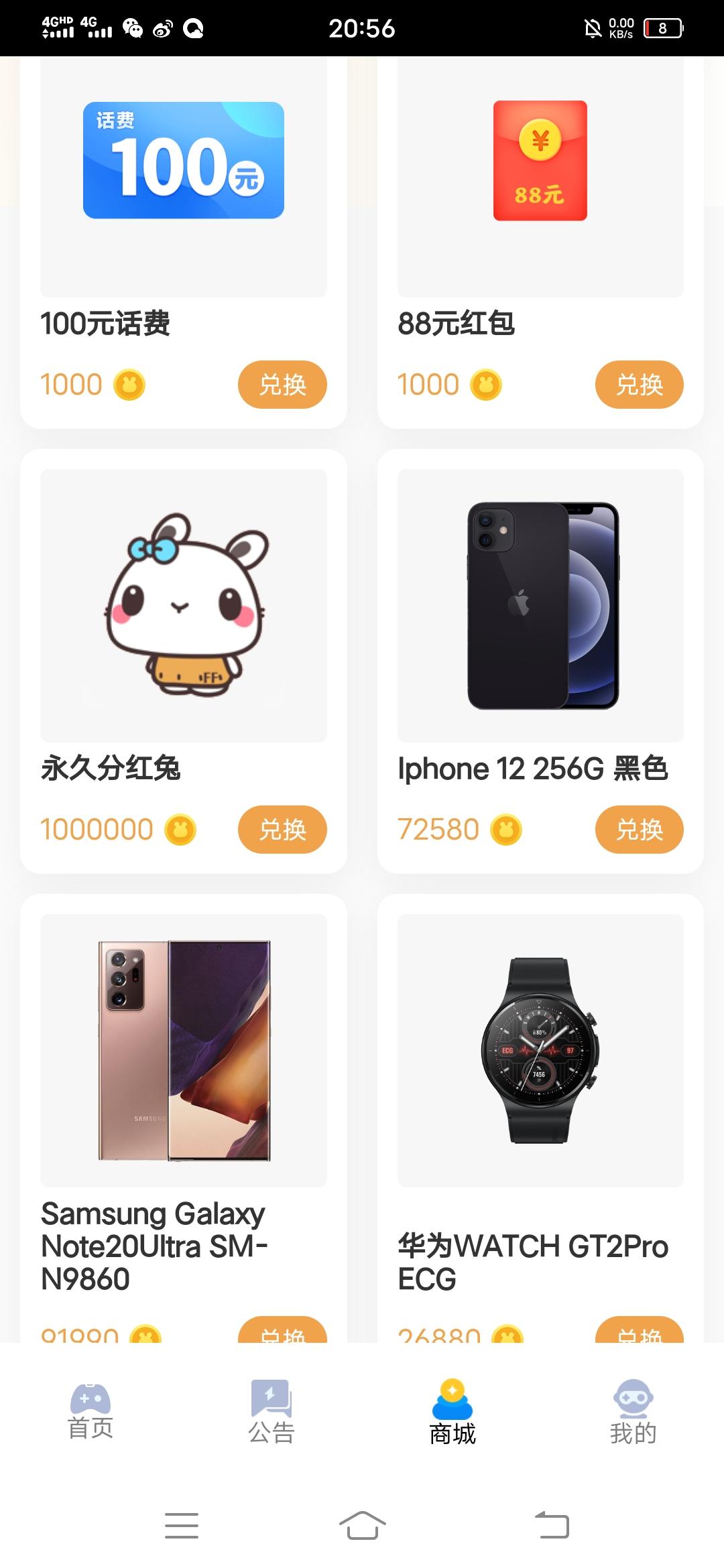Select the 首页 game controller icon
The height and width of the screenshot is (1568, 724).
coord(90,1400)
